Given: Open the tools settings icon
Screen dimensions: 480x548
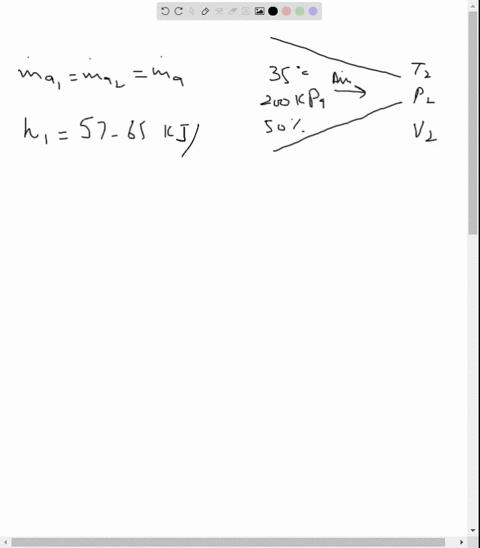Looking at the screenshot, I should click(219, 11).
